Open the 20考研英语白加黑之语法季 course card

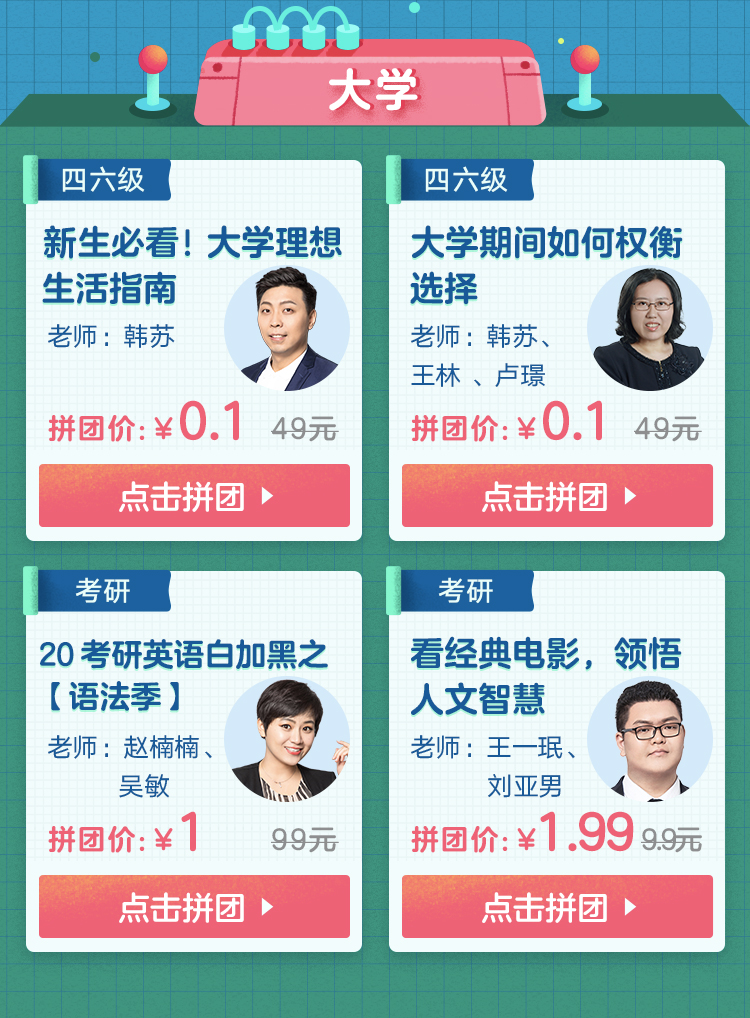click(184, 674)
